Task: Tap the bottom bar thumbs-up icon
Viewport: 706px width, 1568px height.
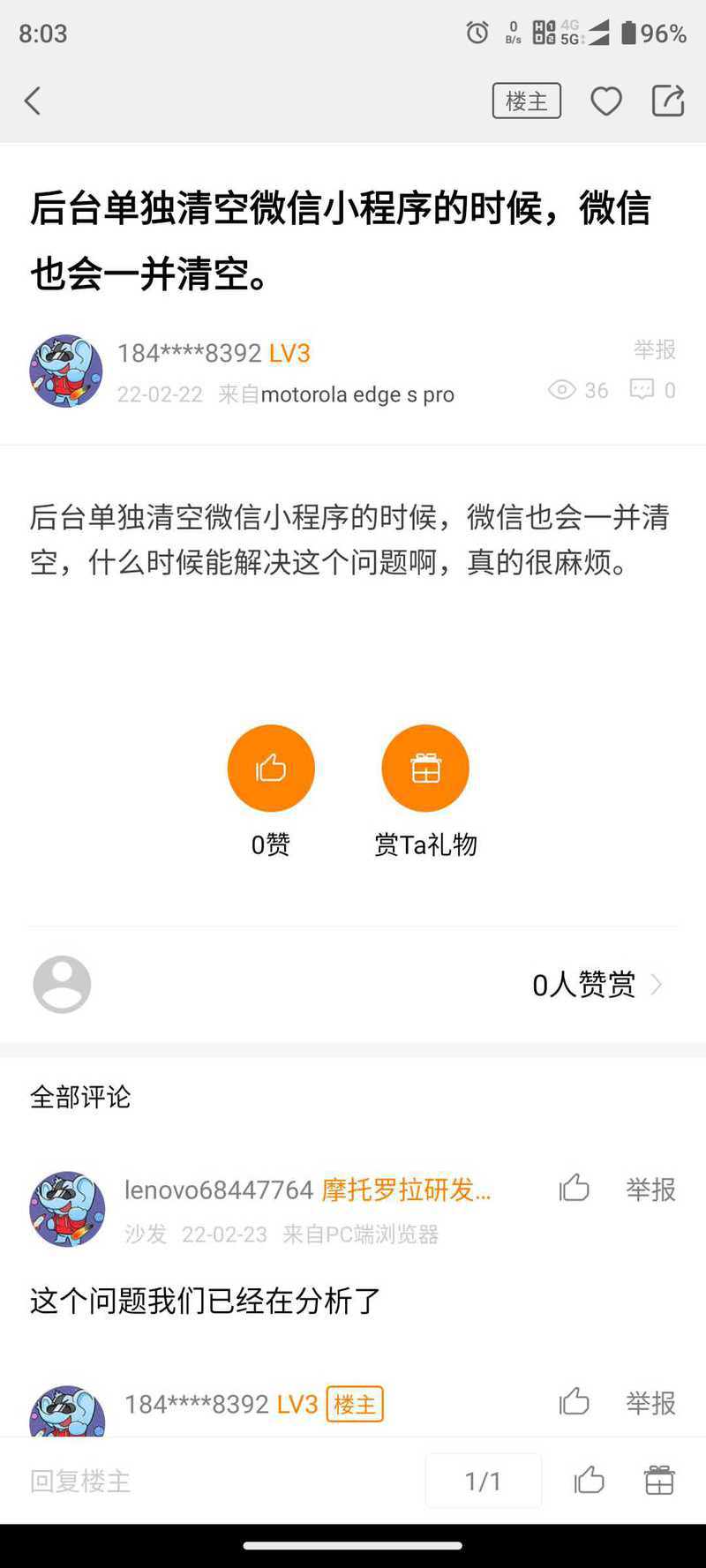Action: point(589,1481)
